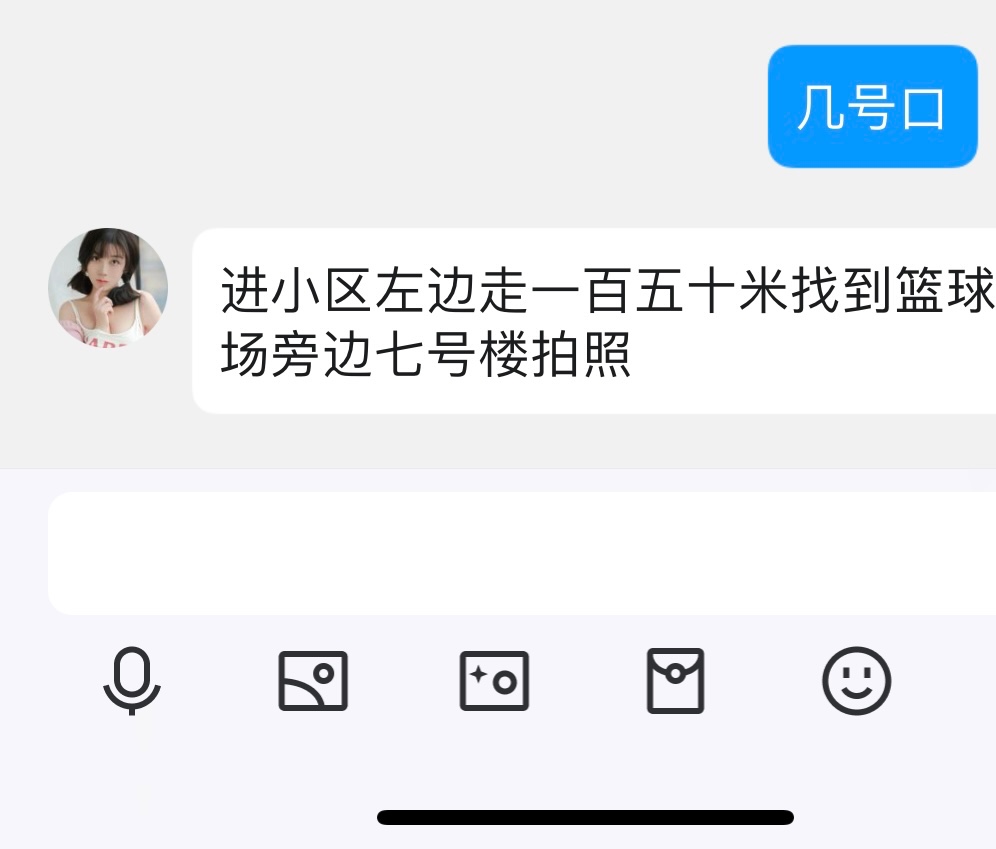Open the emoji smiley panel
The height and width of the screenshot is (849, 996).
(x=856, y=681)
